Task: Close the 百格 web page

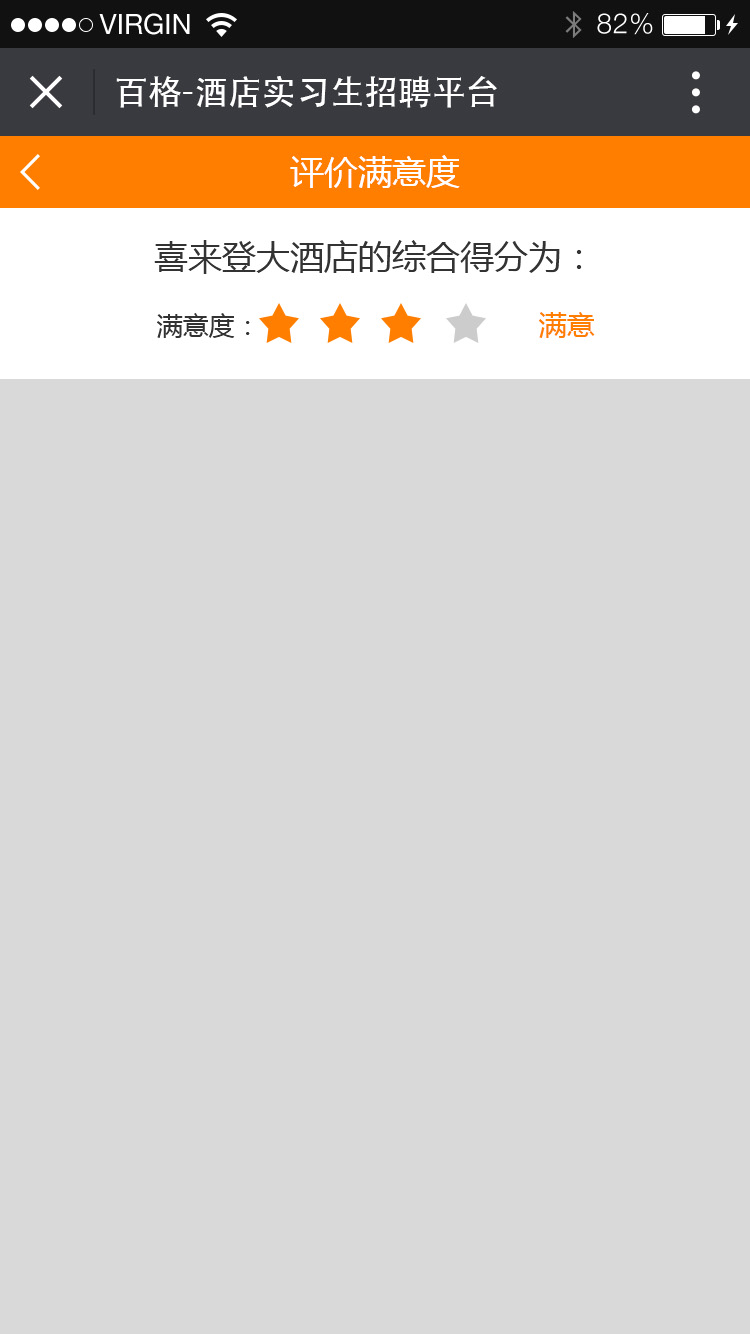Action: pyautogui.click(x=46, y=92)
